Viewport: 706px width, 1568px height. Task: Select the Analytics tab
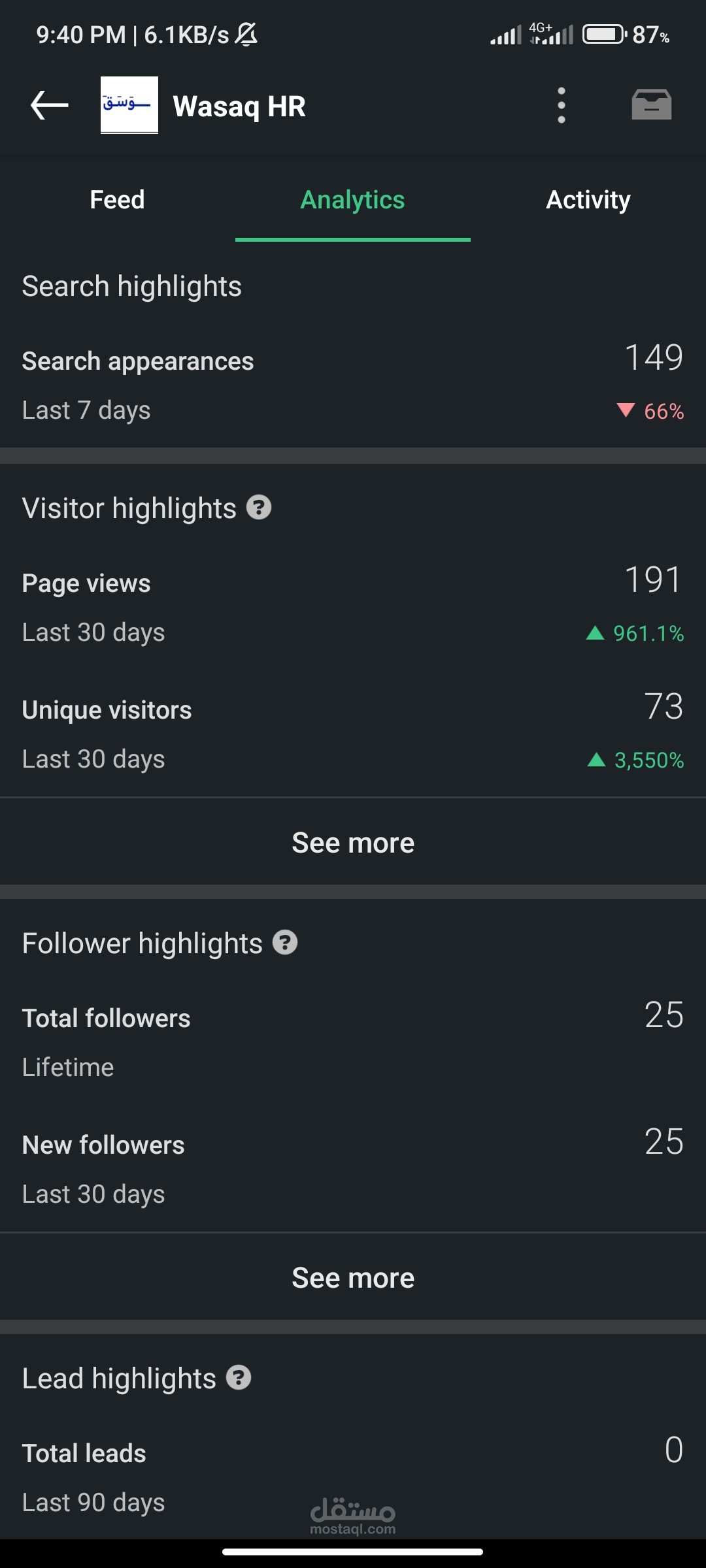point(352,200)
